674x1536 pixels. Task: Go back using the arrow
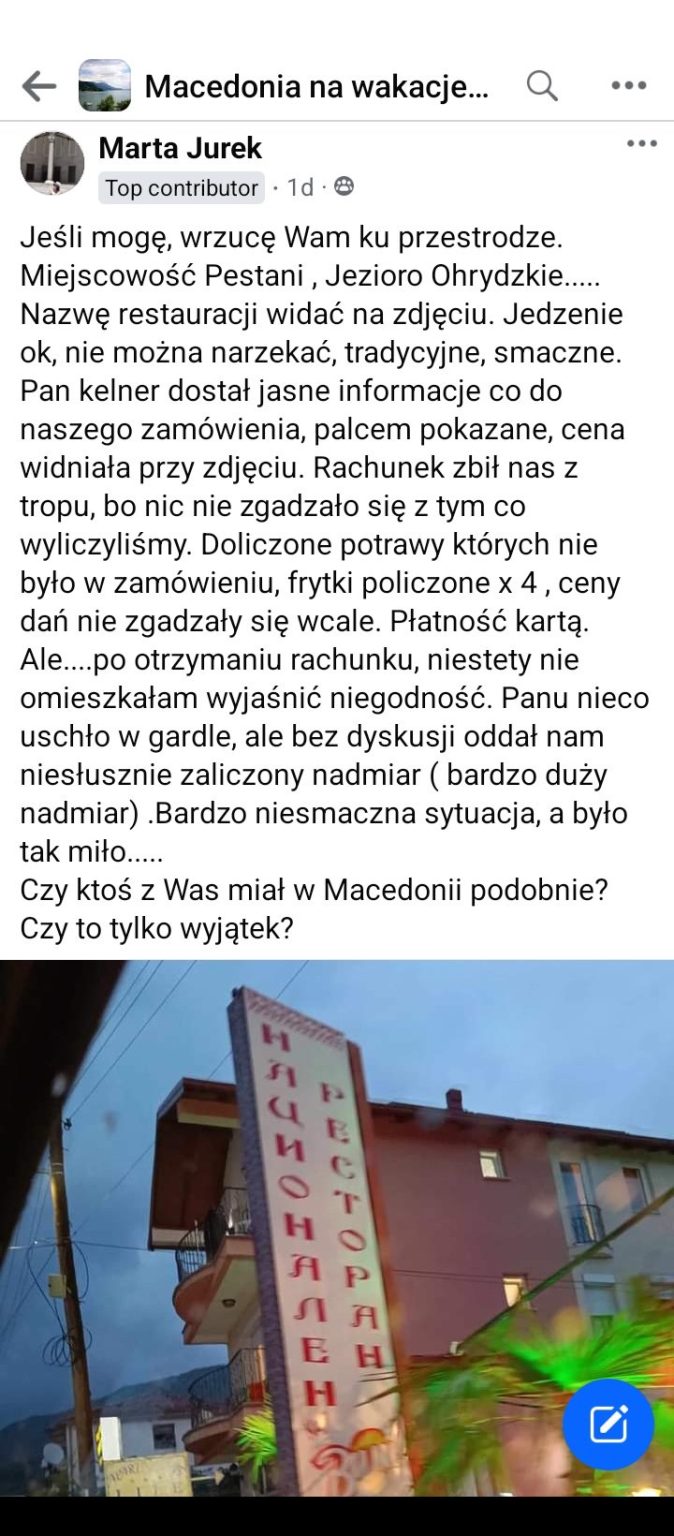39,86
